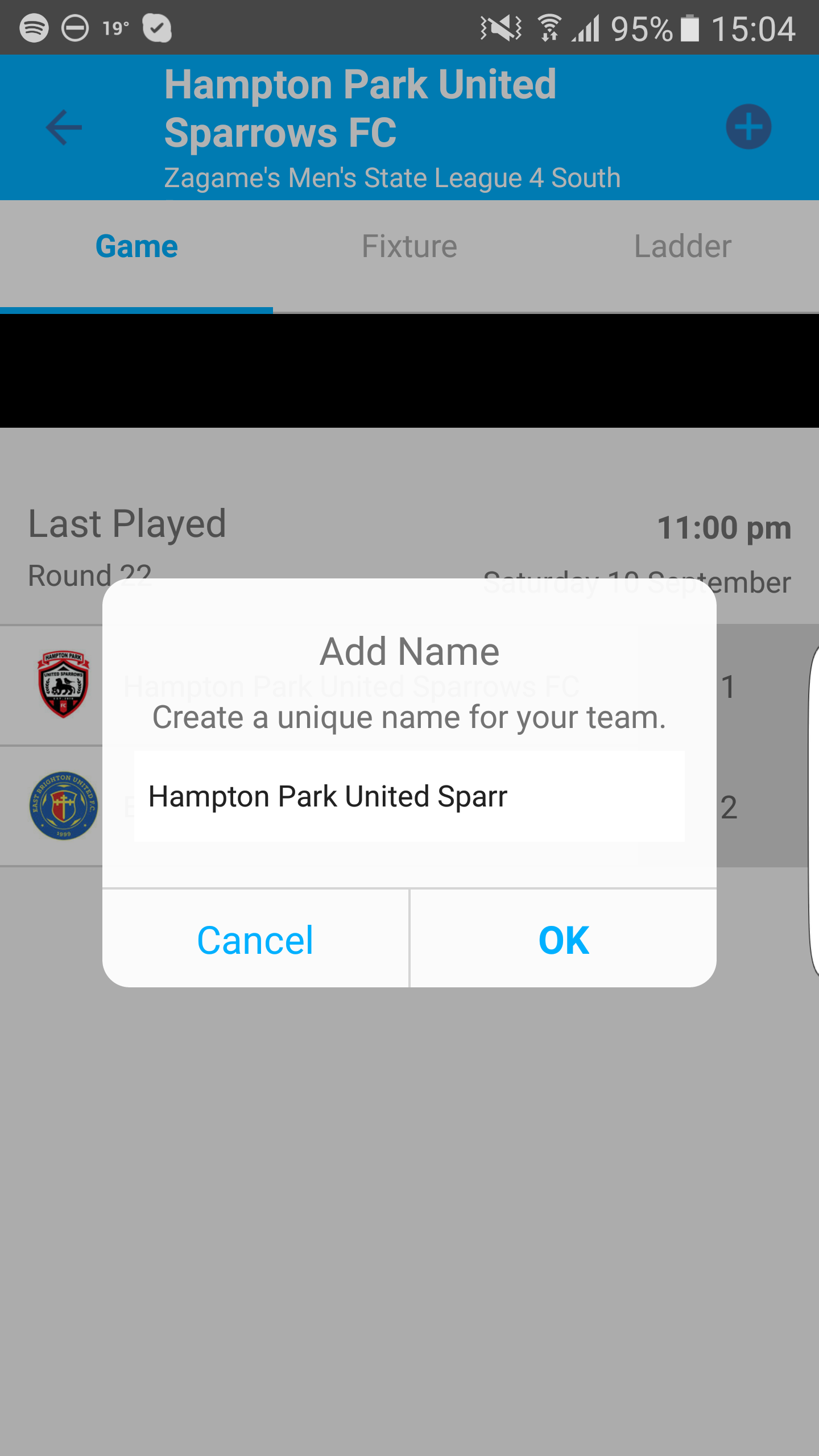Tap the team name text field

click(409, 796)
